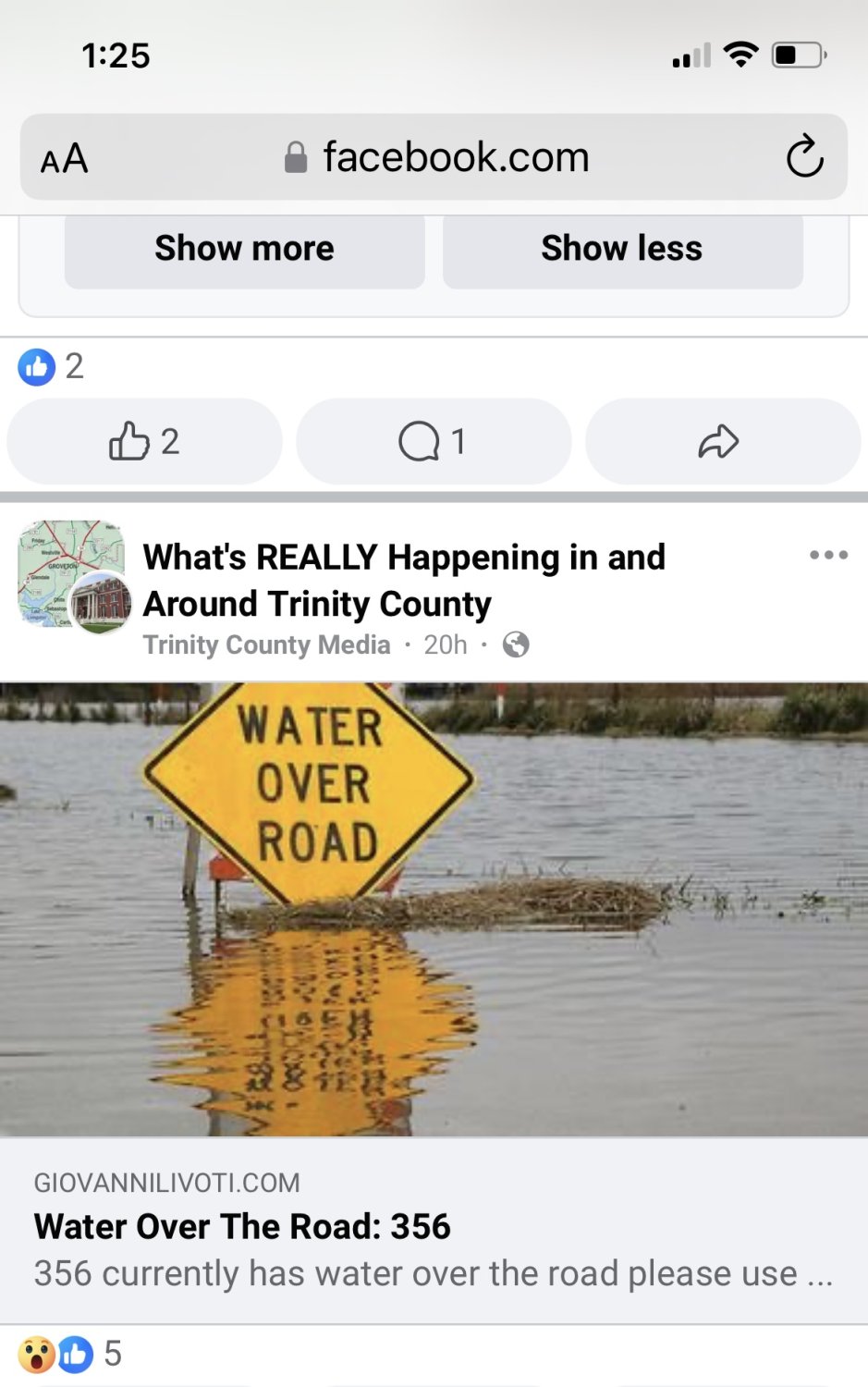View who liked the post with 2 likes
This screenshot has height=1387, width=868.
[52, 366]
